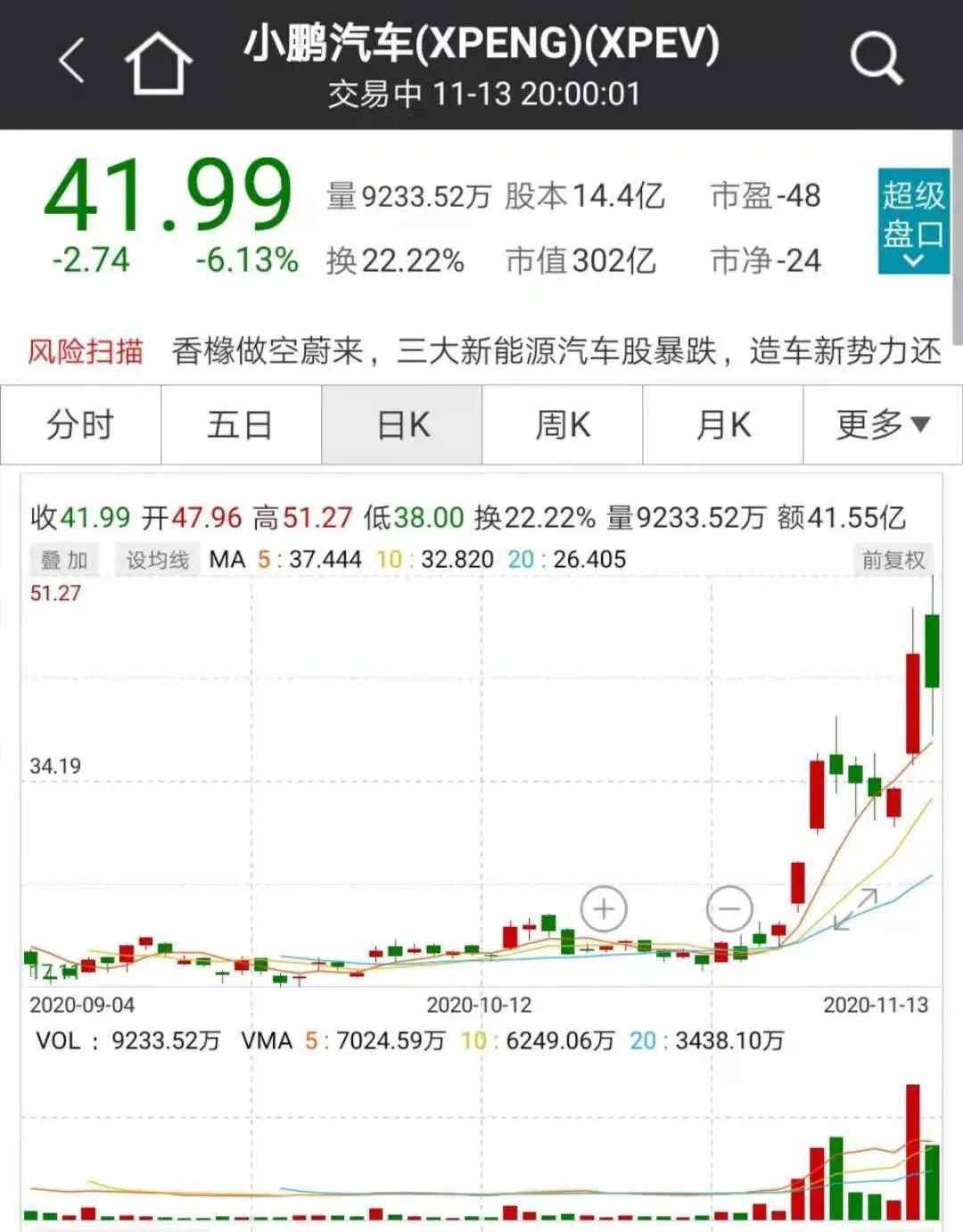Screen dimensions: 963x1232
Task: Switch to the 五日 chart tab
Action: (x=241, y=424)
